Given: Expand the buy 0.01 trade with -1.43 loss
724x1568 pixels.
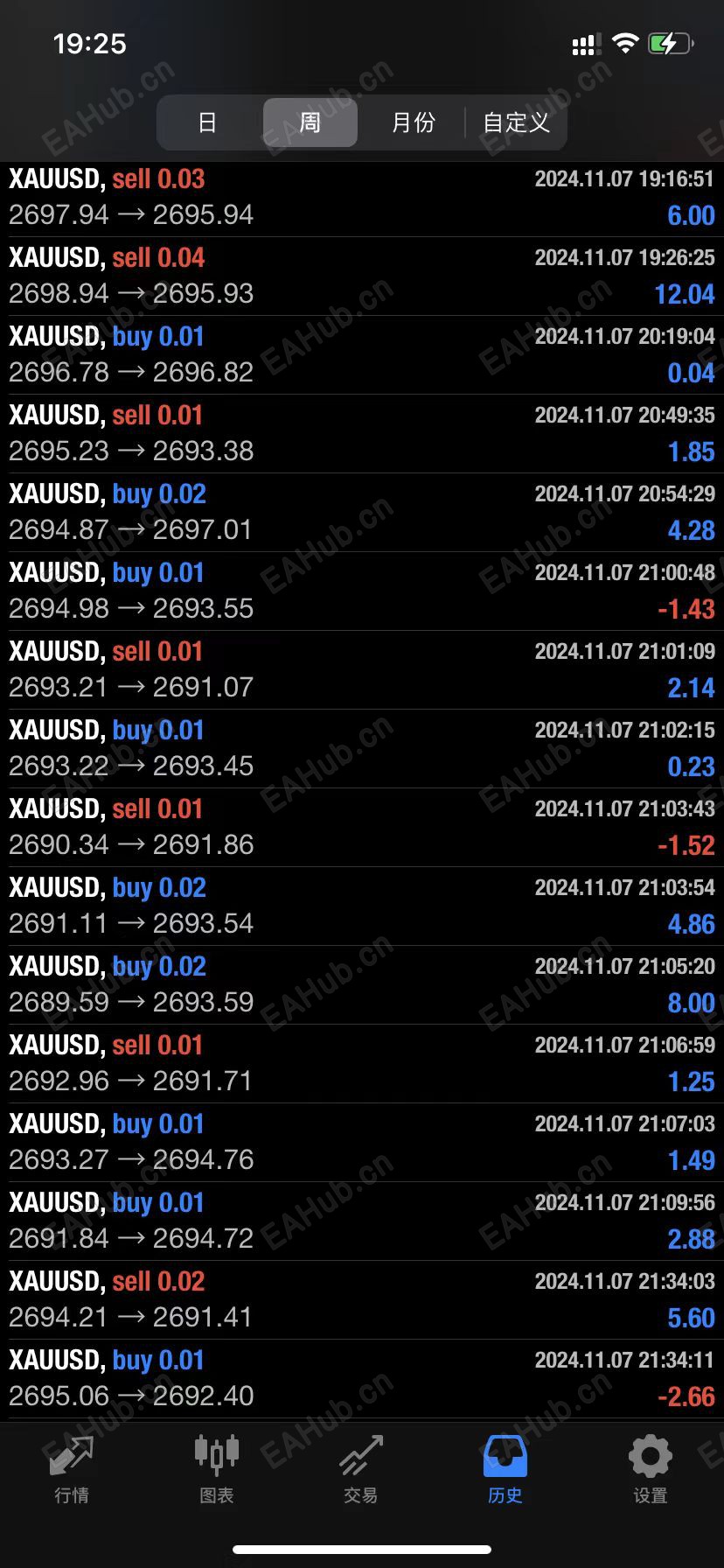Looking at the screenshot, I should tap(362, 591).
